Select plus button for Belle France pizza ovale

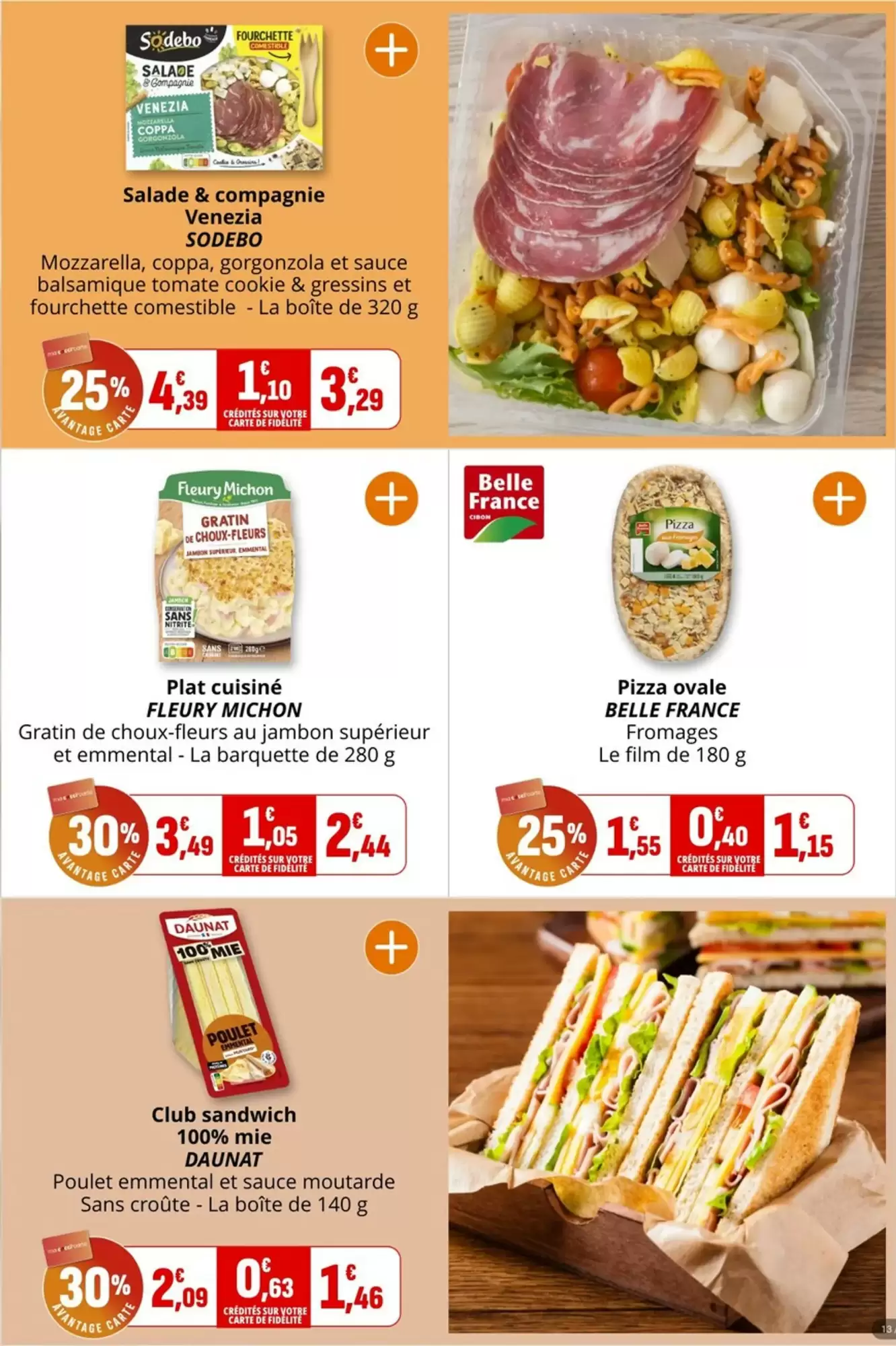tap(839, 499)
